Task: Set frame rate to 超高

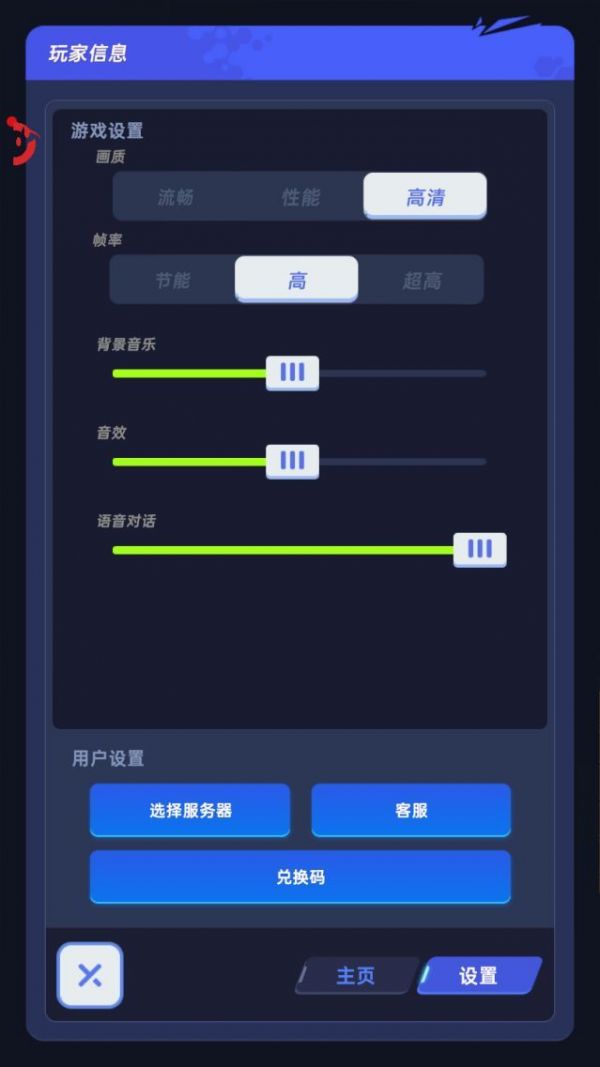Action: (x=421, y=281)
